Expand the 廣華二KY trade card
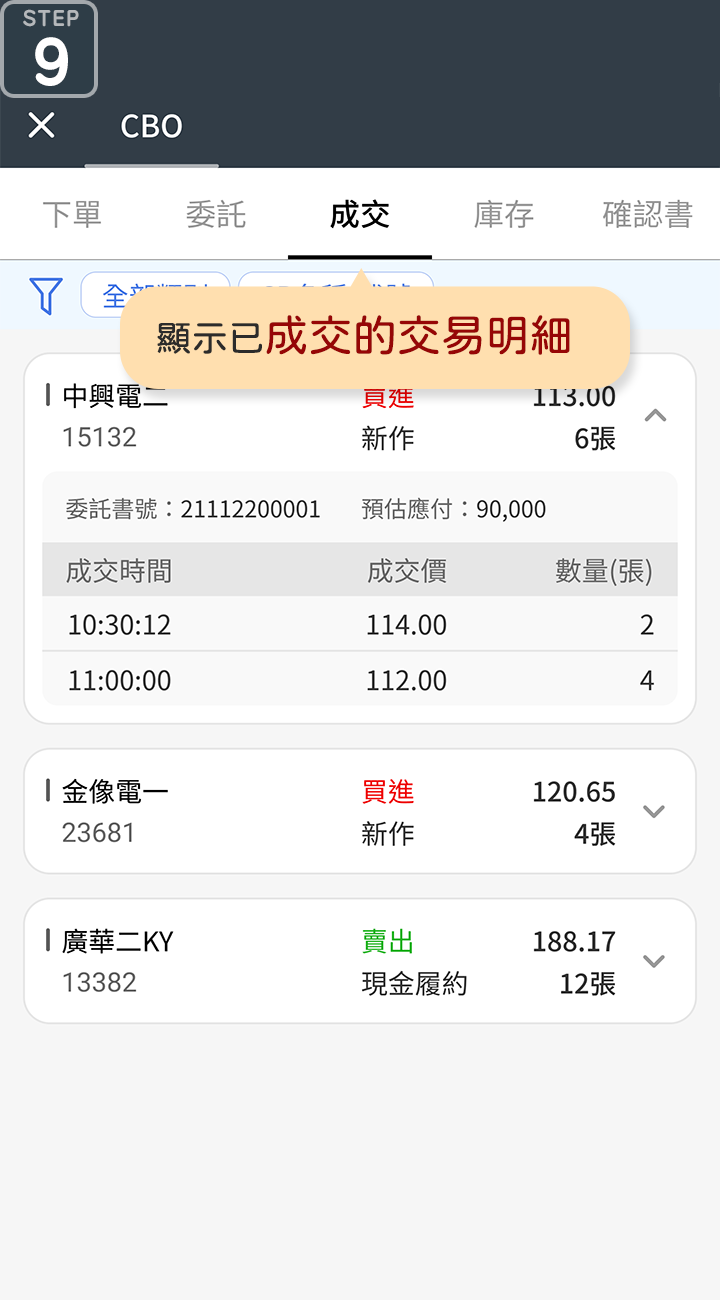 653,961
